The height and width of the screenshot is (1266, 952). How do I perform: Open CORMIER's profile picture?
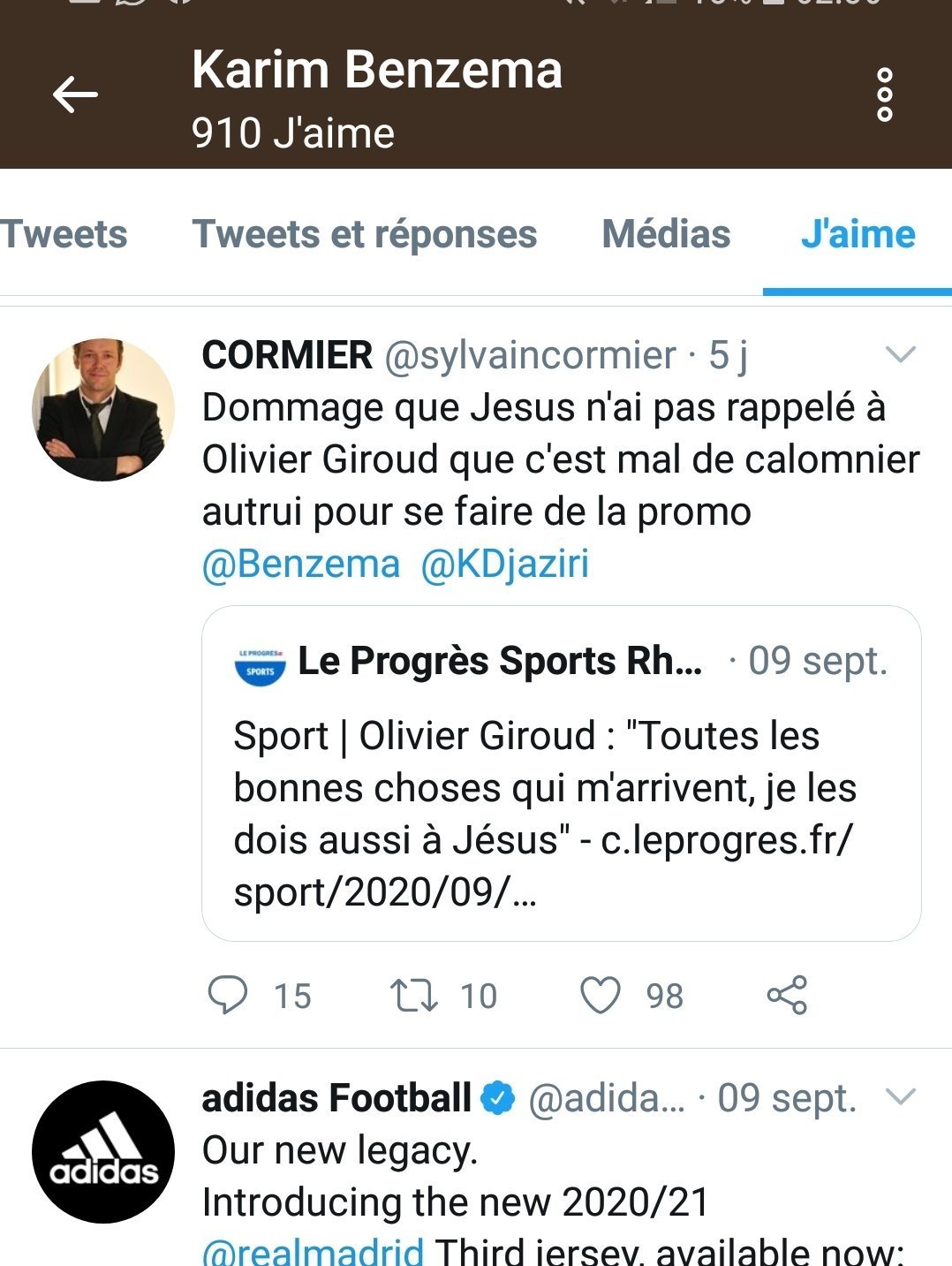pos(103,410)
